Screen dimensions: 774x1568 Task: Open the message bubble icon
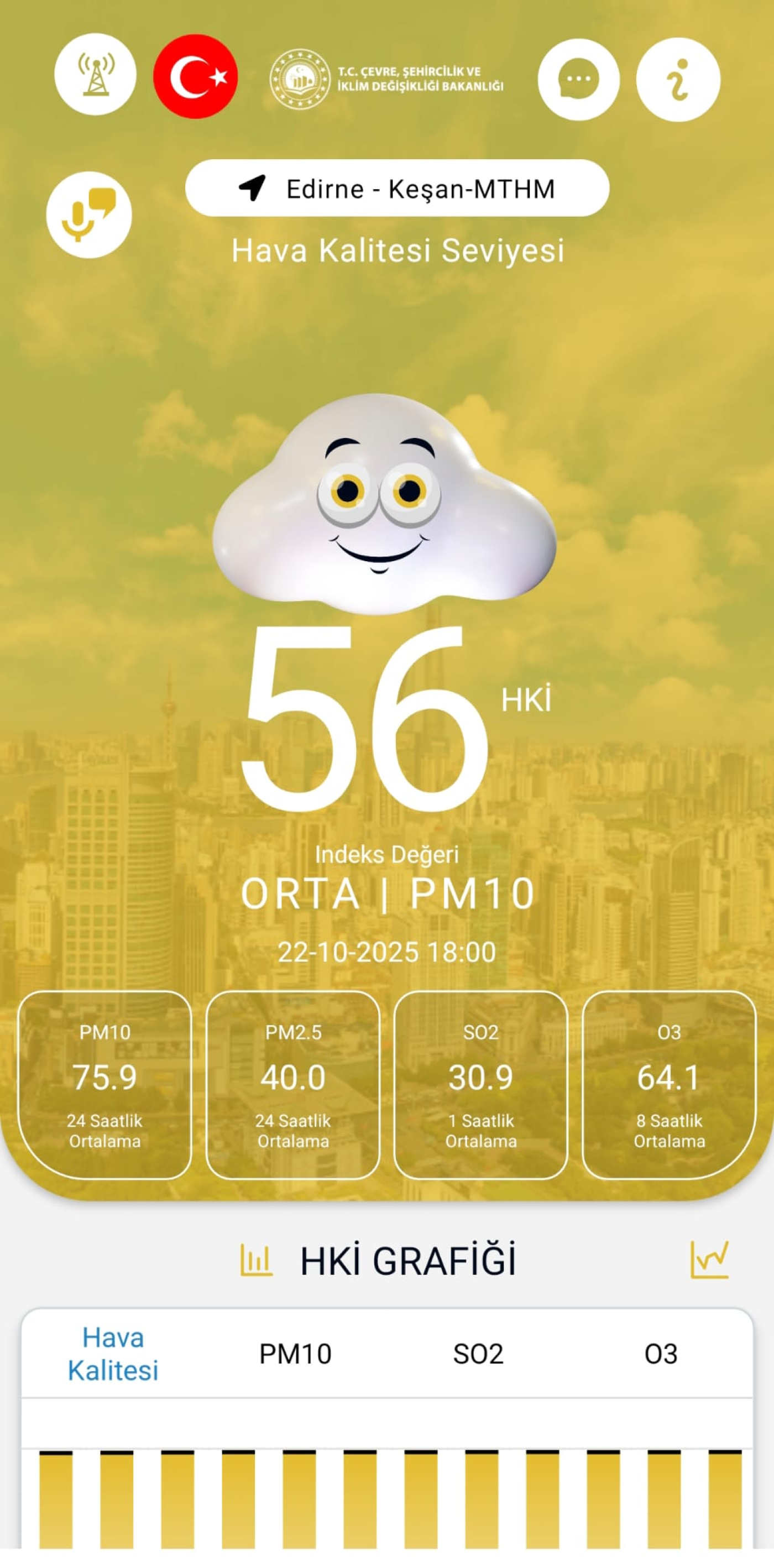pos(578,79)
